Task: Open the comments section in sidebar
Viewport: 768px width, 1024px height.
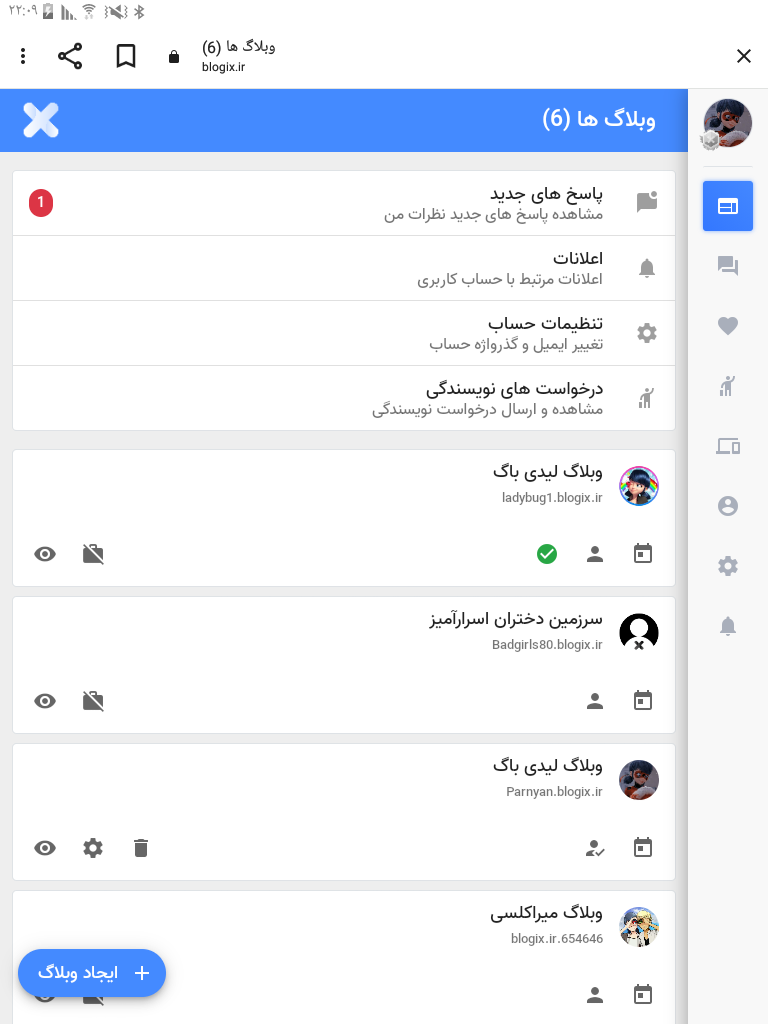Action: (728, 266)
